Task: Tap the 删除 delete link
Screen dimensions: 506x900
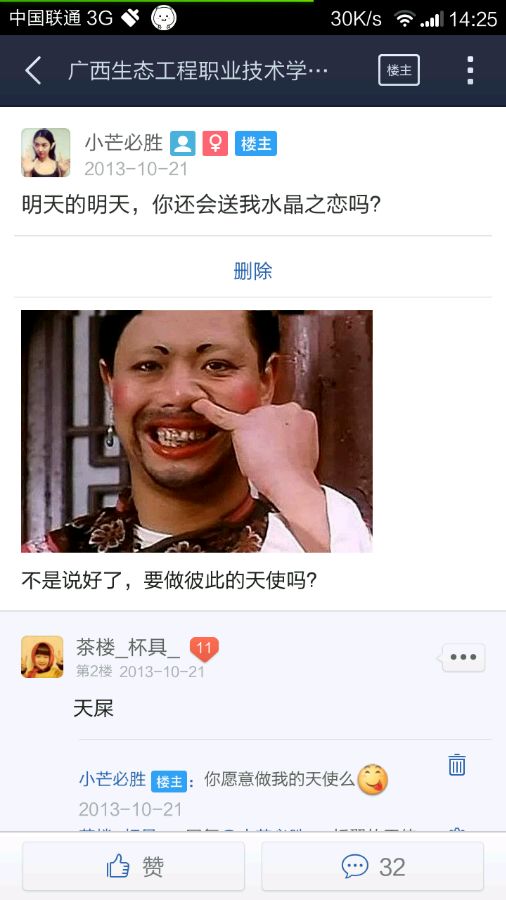Action: point(253,270)
